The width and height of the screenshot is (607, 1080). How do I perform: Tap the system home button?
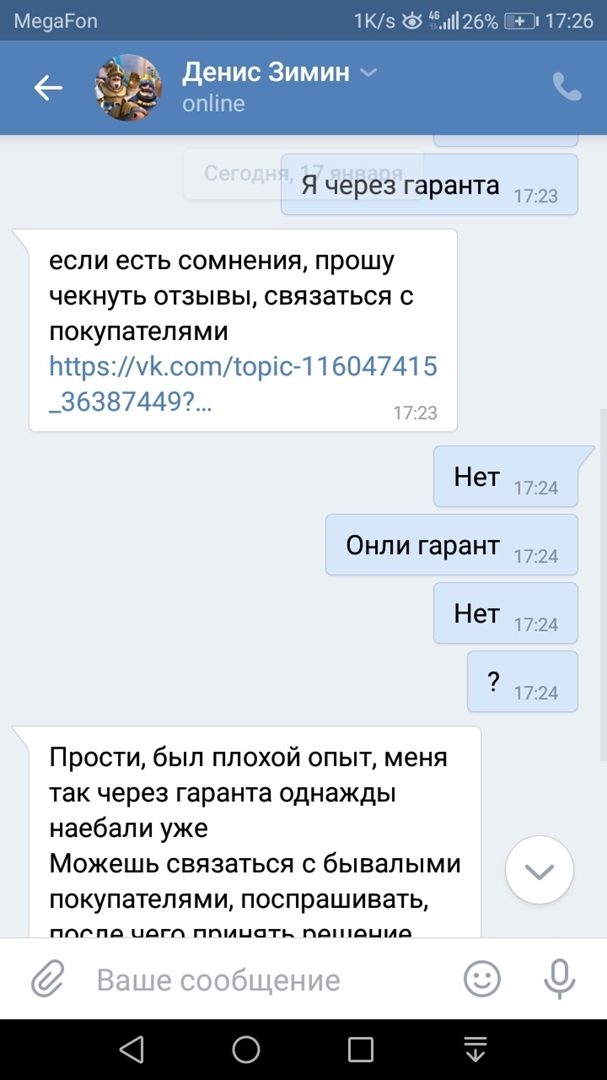point(246,1049)
